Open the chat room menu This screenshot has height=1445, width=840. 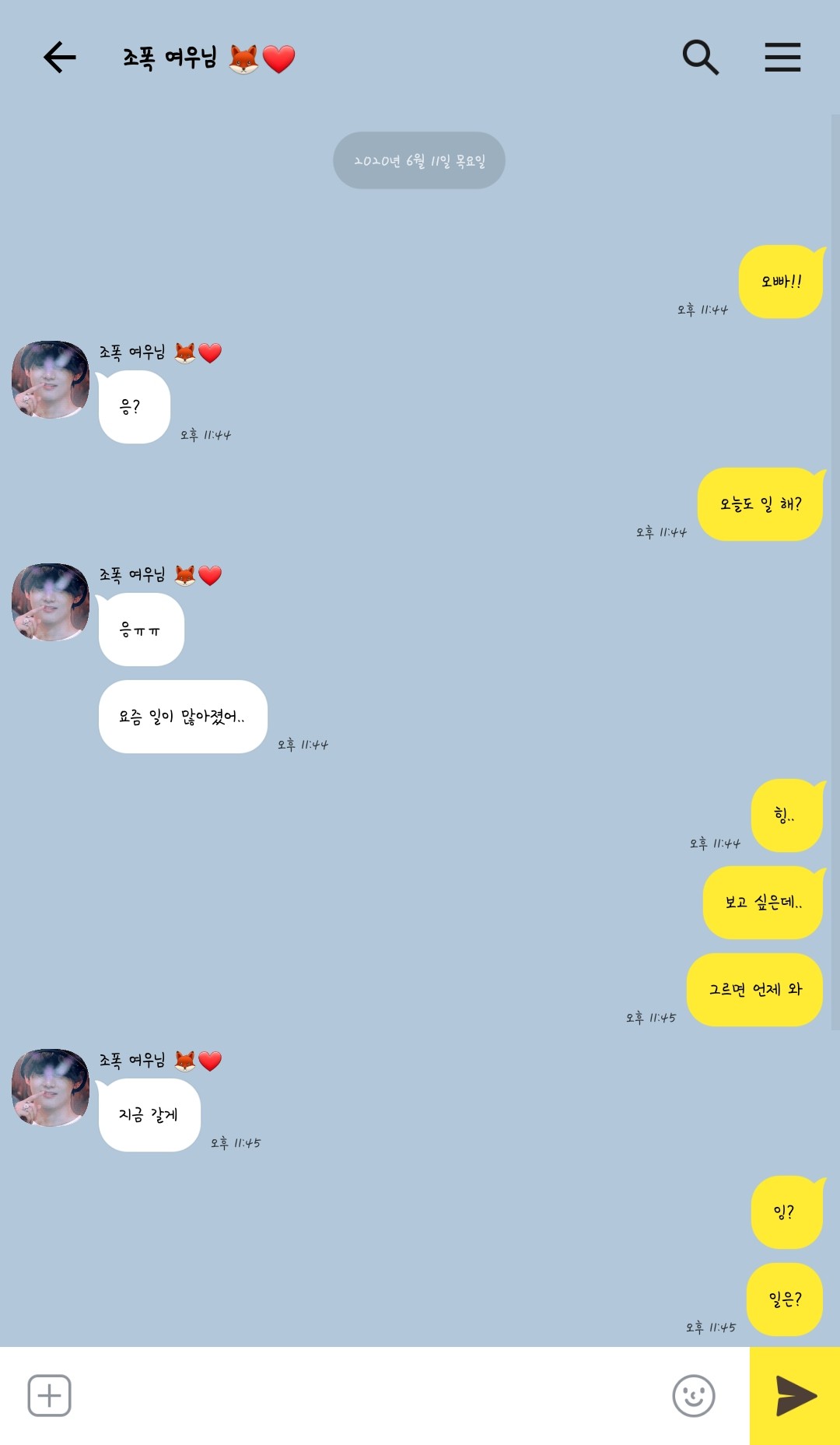click(782, 58)
